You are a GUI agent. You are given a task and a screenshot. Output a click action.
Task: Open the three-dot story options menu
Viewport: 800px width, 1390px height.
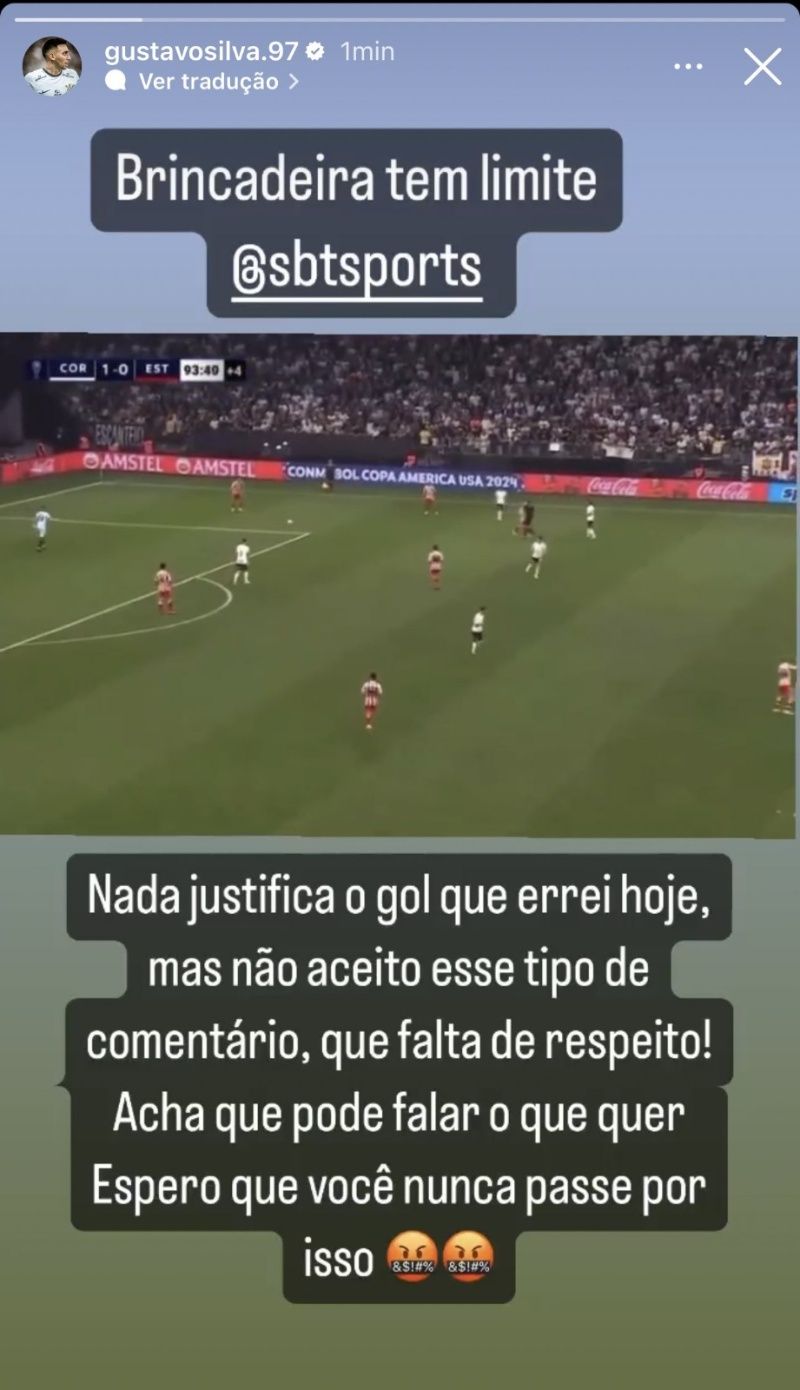tap(688, 67)
